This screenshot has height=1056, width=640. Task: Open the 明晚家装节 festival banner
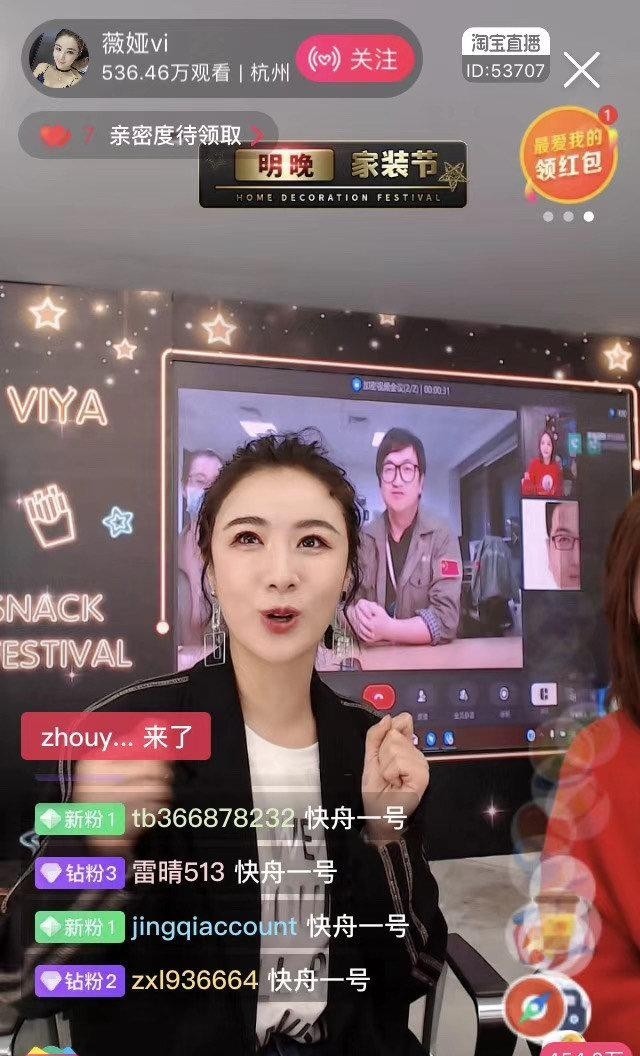coord(332,175)
